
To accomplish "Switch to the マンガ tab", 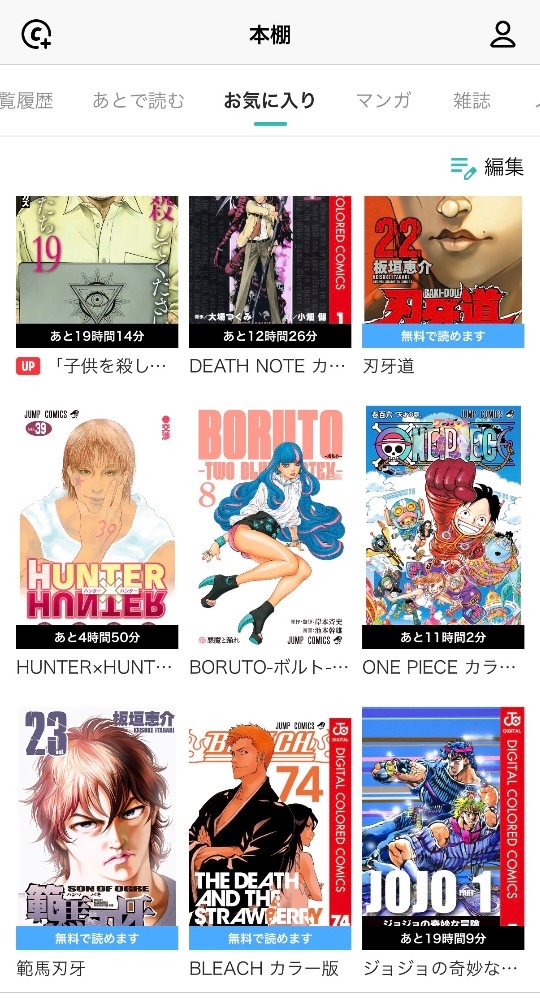I will pyautogui.click(x=383, y=100).
